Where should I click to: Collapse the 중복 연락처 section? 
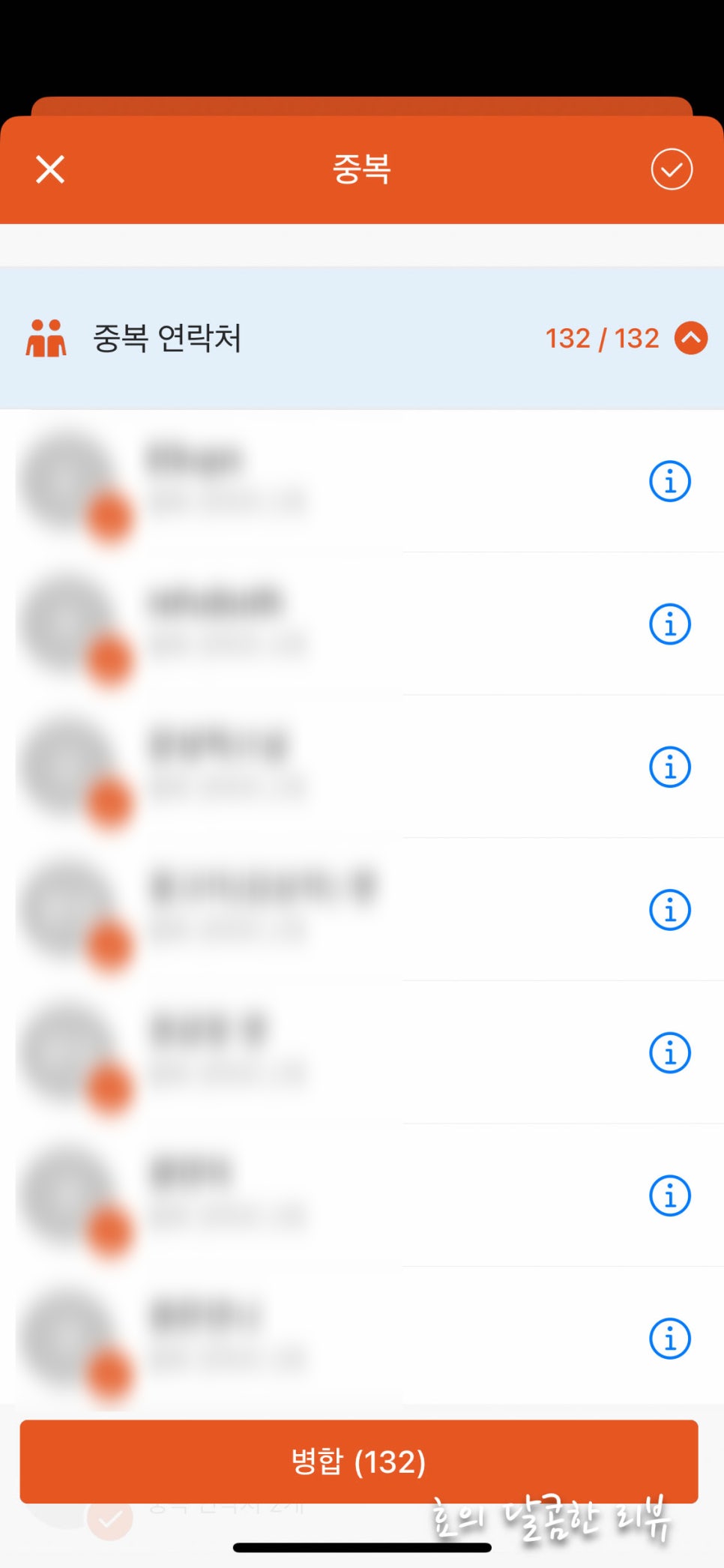(x=691, y=338)
